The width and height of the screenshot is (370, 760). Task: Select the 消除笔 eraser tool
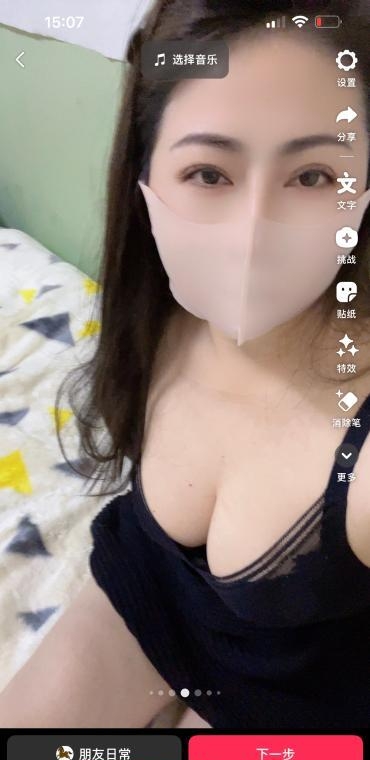347,409
